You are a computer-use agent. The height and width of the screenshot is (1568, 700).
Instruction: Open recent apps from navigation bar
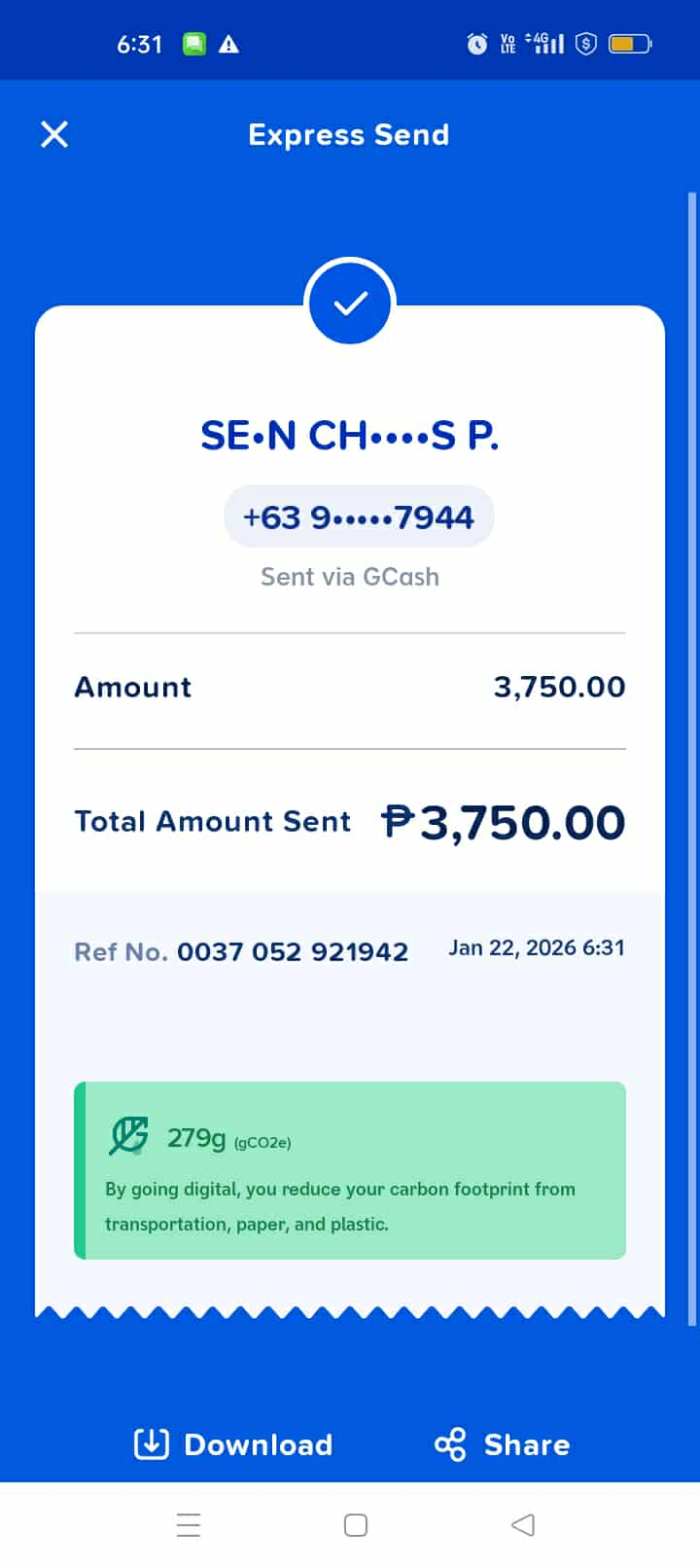[189, 1524]
